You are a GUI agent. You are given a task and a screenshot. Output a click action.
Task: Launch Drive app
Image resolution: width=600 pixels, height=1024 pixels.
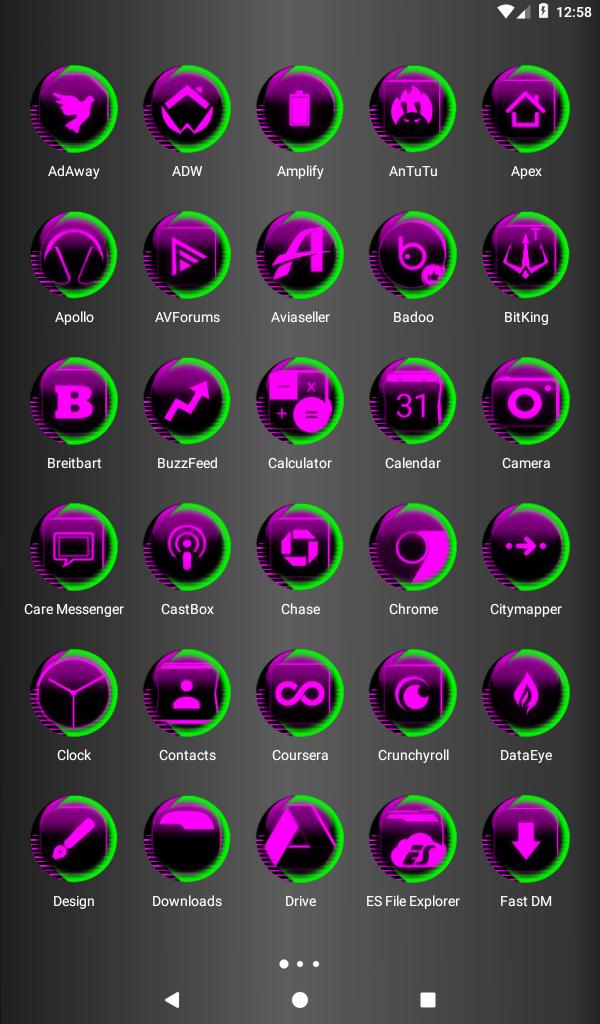pyautogui.click(x=300, y=840)
